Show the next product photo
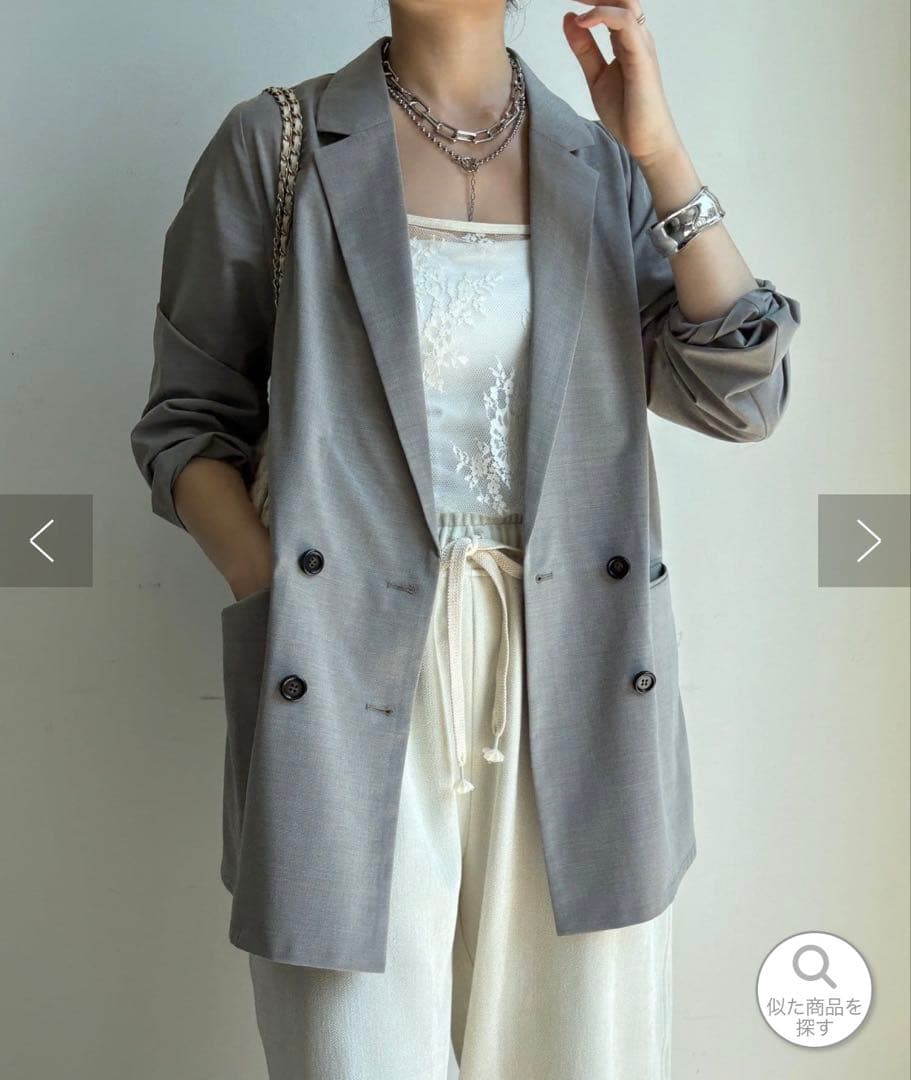 click(865, 541)
